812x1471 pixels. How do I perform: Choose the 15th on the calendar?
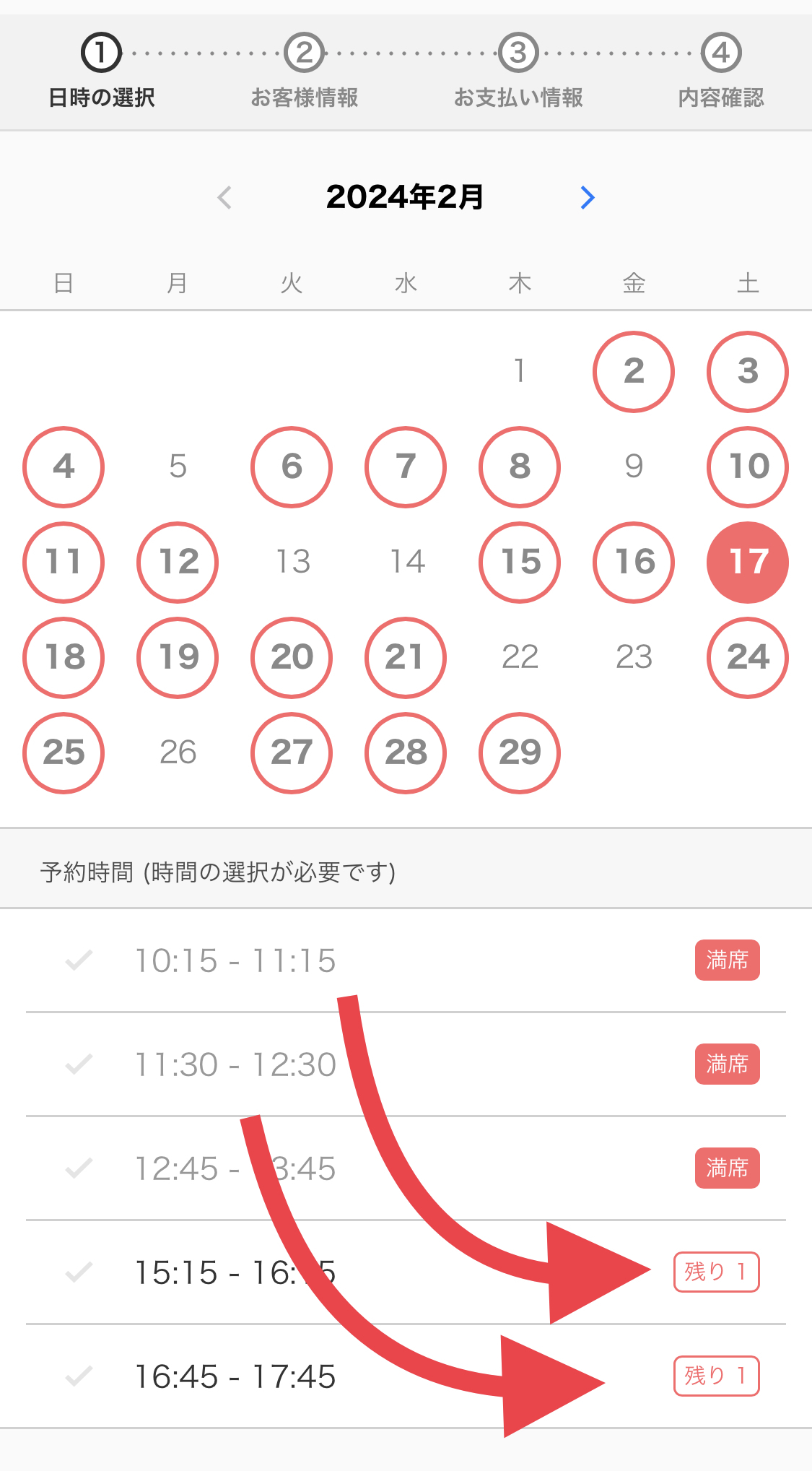520,562
